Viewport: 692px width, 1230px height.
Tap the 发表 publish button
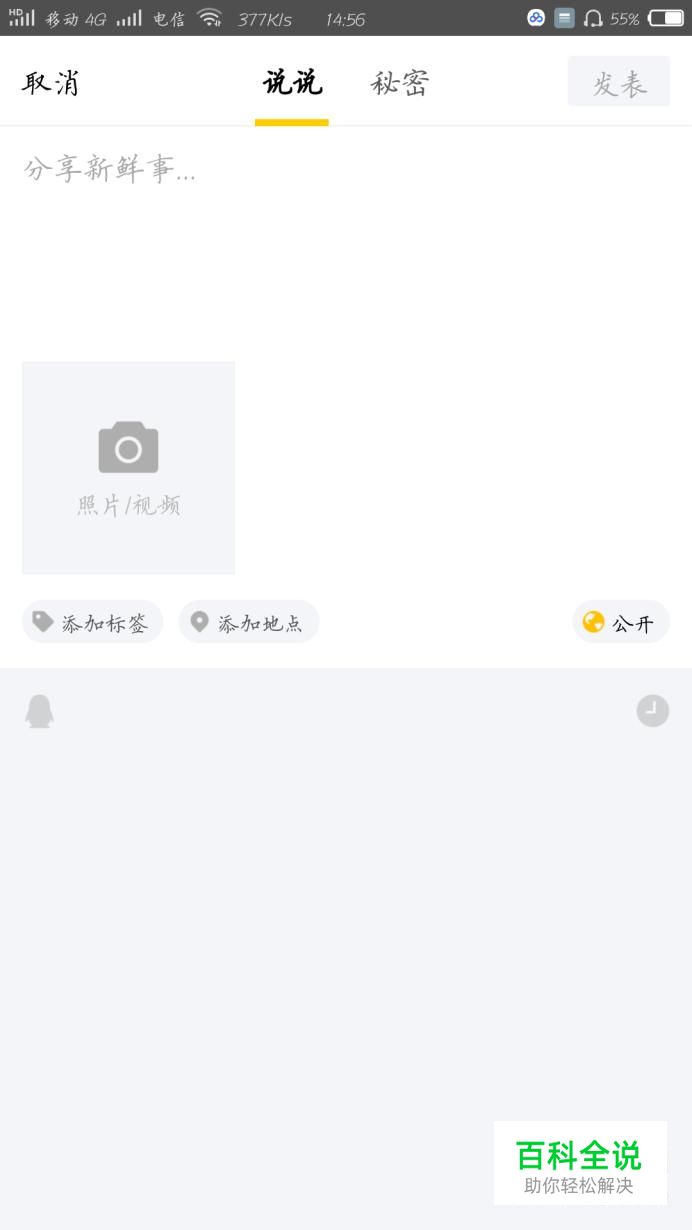(x=619, y=82)
